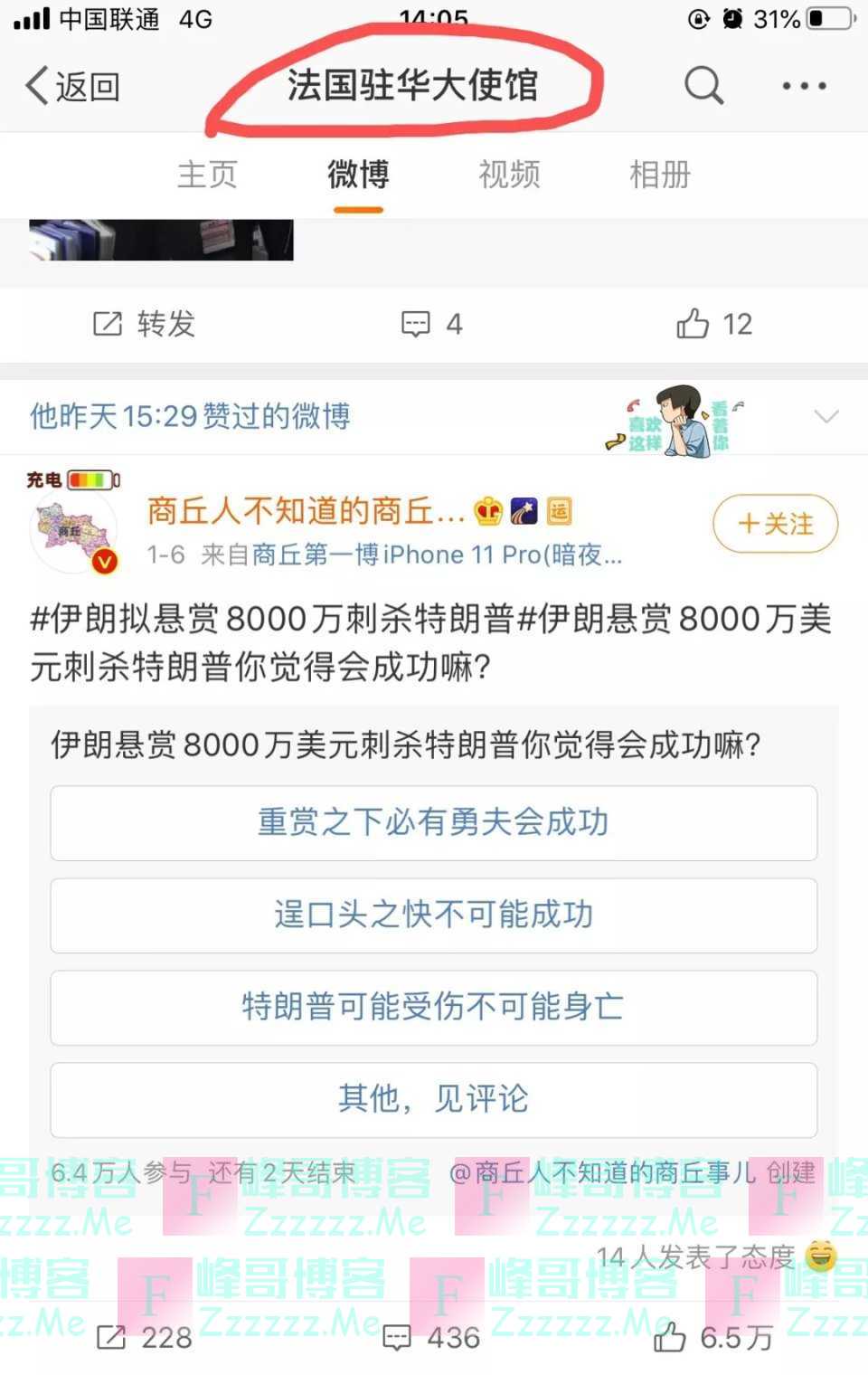
Task: Choose poll option 特朗普可能受伤不可能身亡
Action: [x=433, y=1007]
